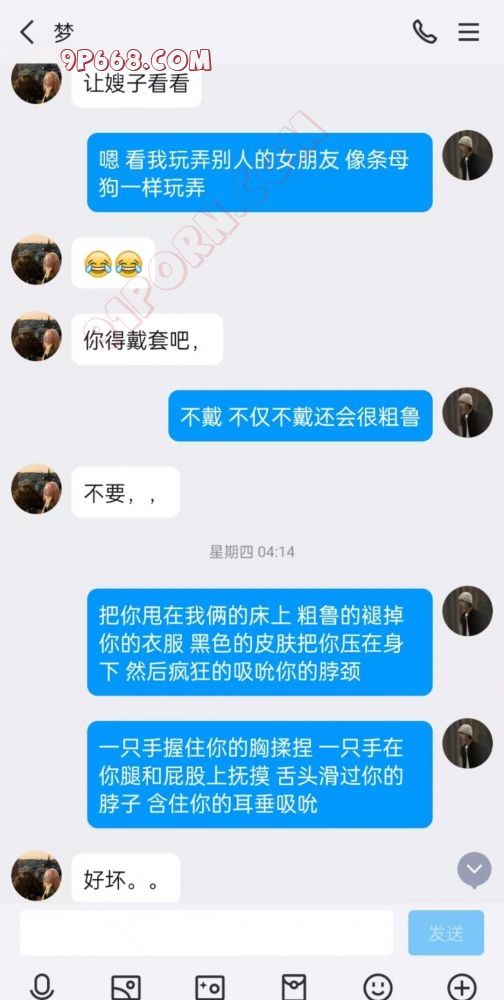Screen dimensions: 504x1000
Task: Open the chat settings menu
Action: tap(469, 31)
